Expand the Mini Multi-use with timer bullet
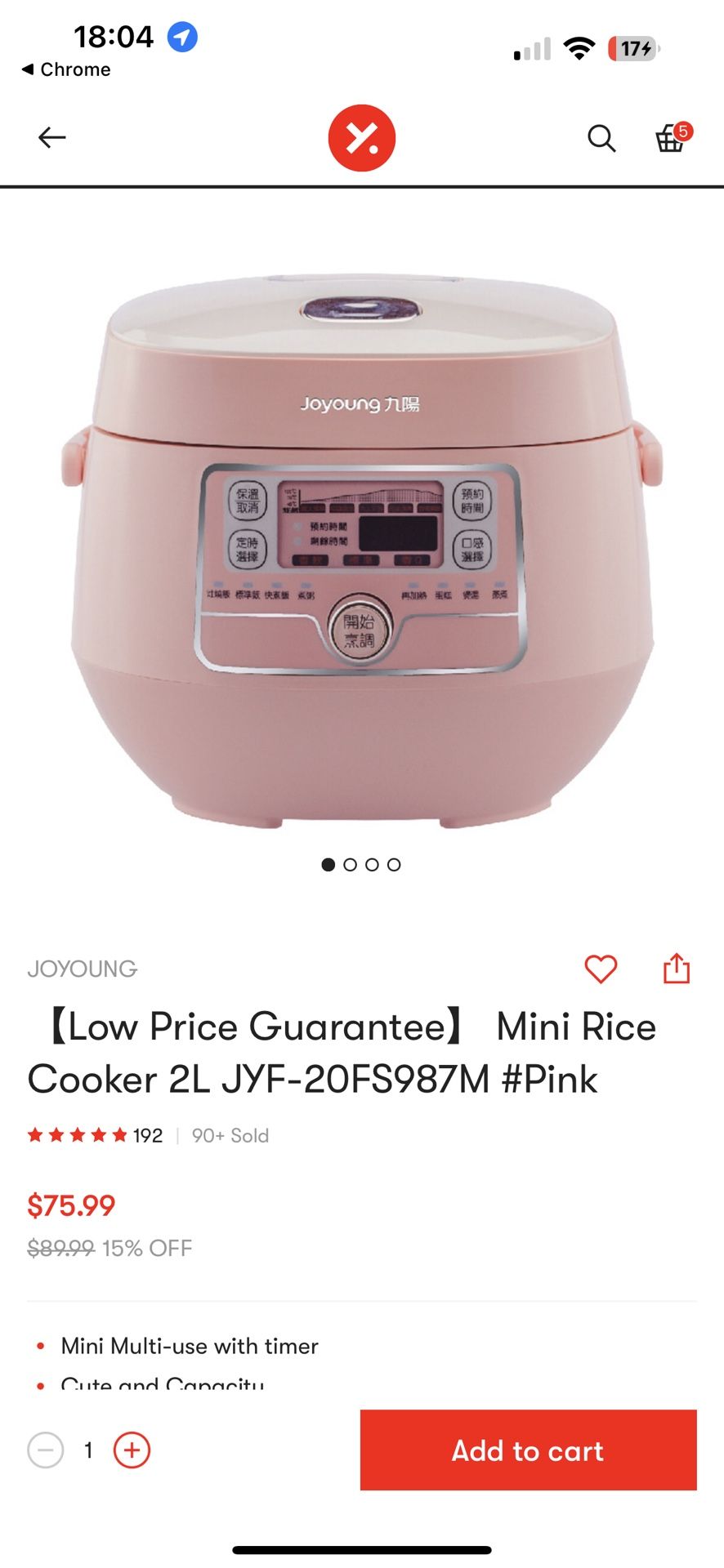Image resolution: width=724 pixels, height=1568 pixels. [x=190, y=1346]
